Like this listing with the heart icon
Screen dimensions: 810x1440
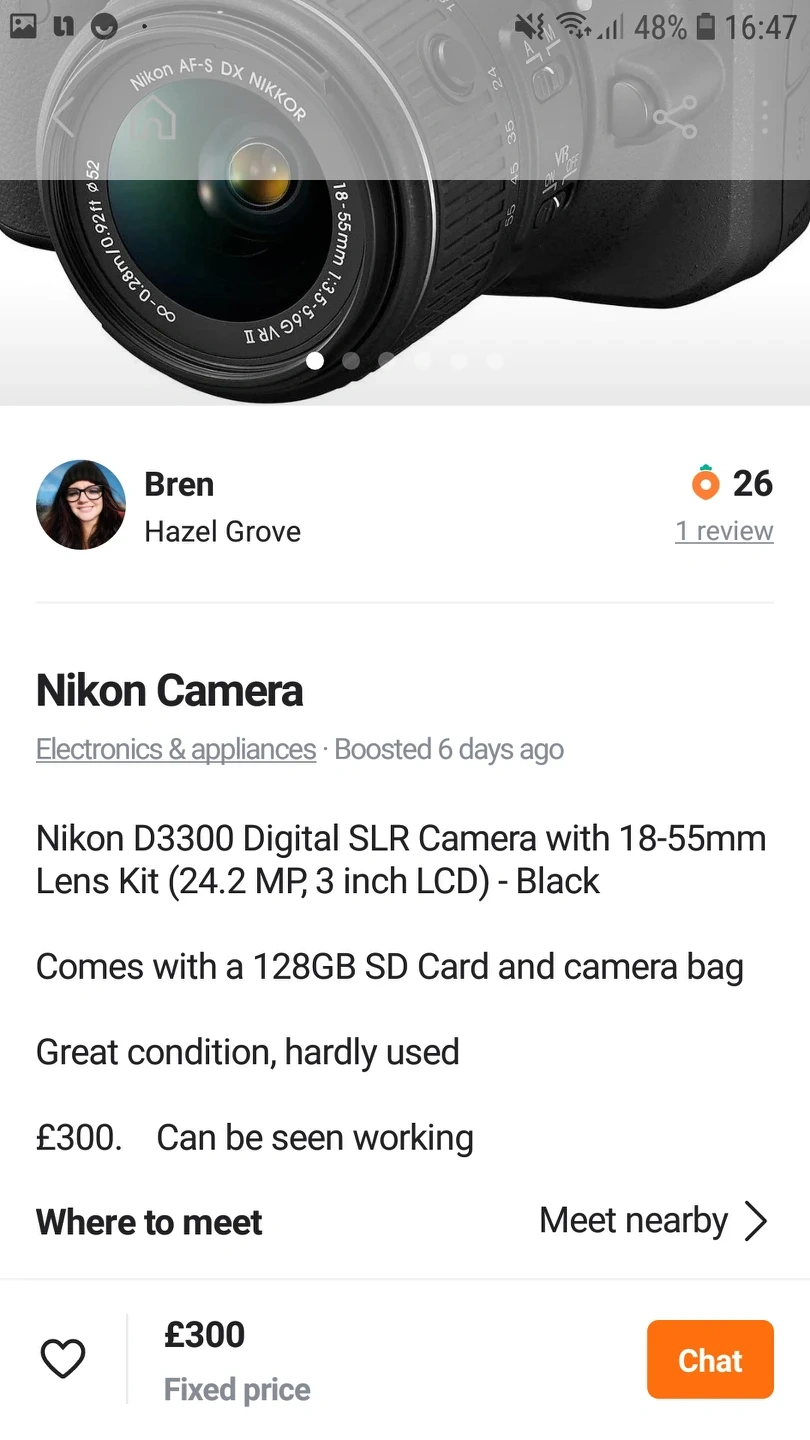point(63,1359)
